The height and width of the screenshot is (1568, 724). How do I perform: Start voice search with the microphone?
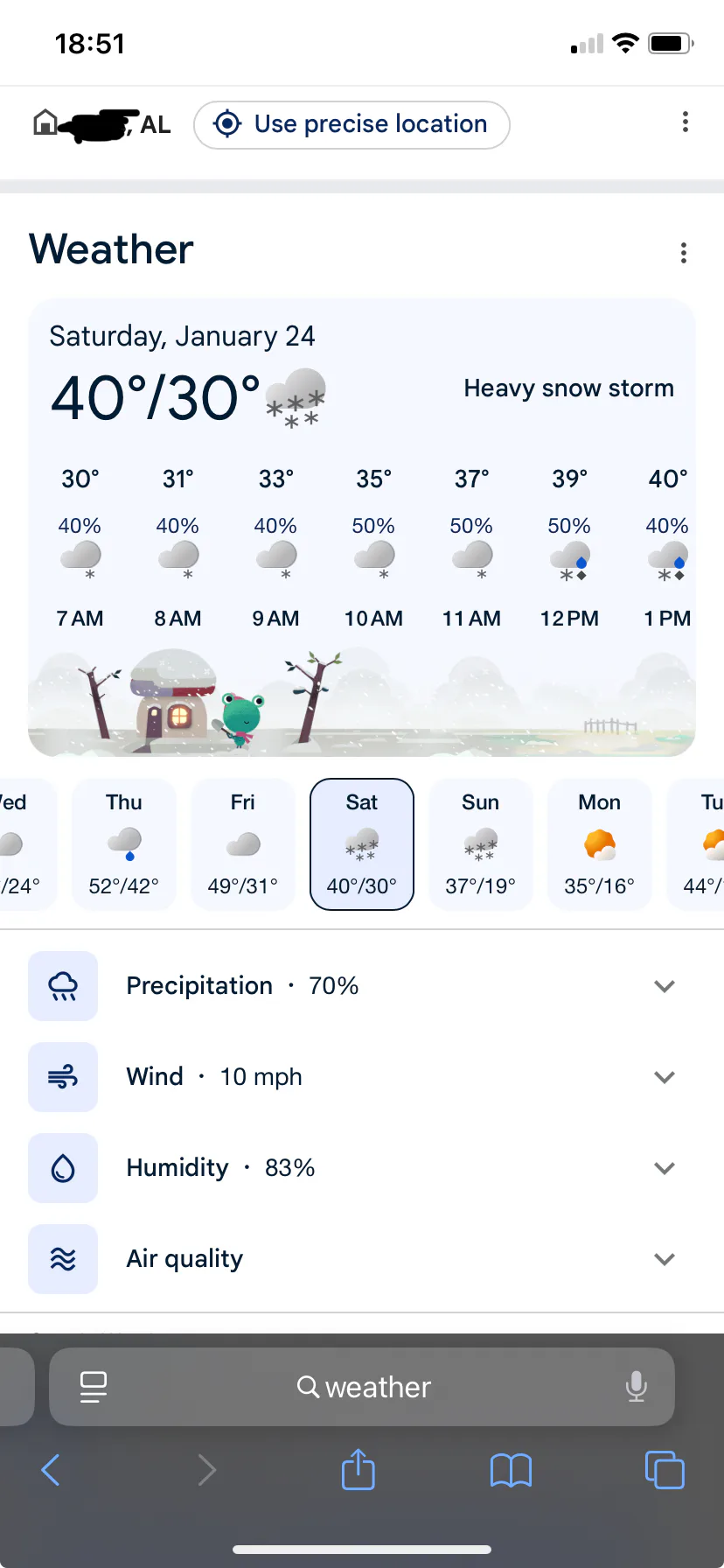(637, 1387)
